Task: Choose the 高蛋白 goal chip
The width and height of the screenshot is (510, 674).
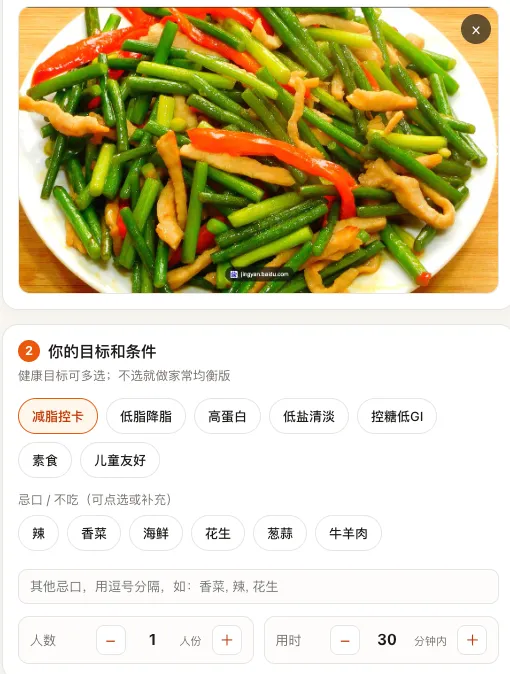Action: coord(227,416)
